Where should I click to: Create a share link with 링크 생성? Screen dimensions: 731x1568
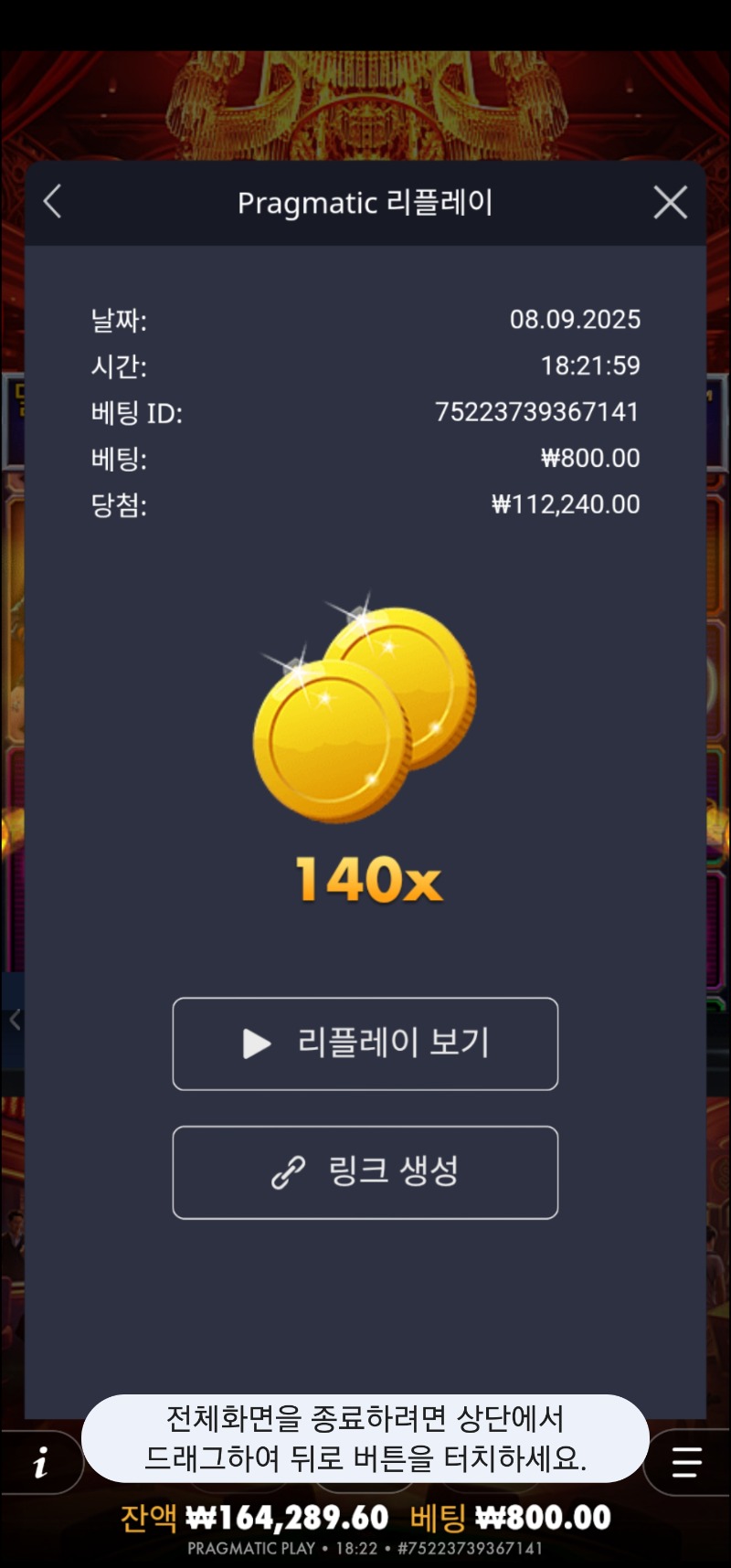coord(365,1172)
